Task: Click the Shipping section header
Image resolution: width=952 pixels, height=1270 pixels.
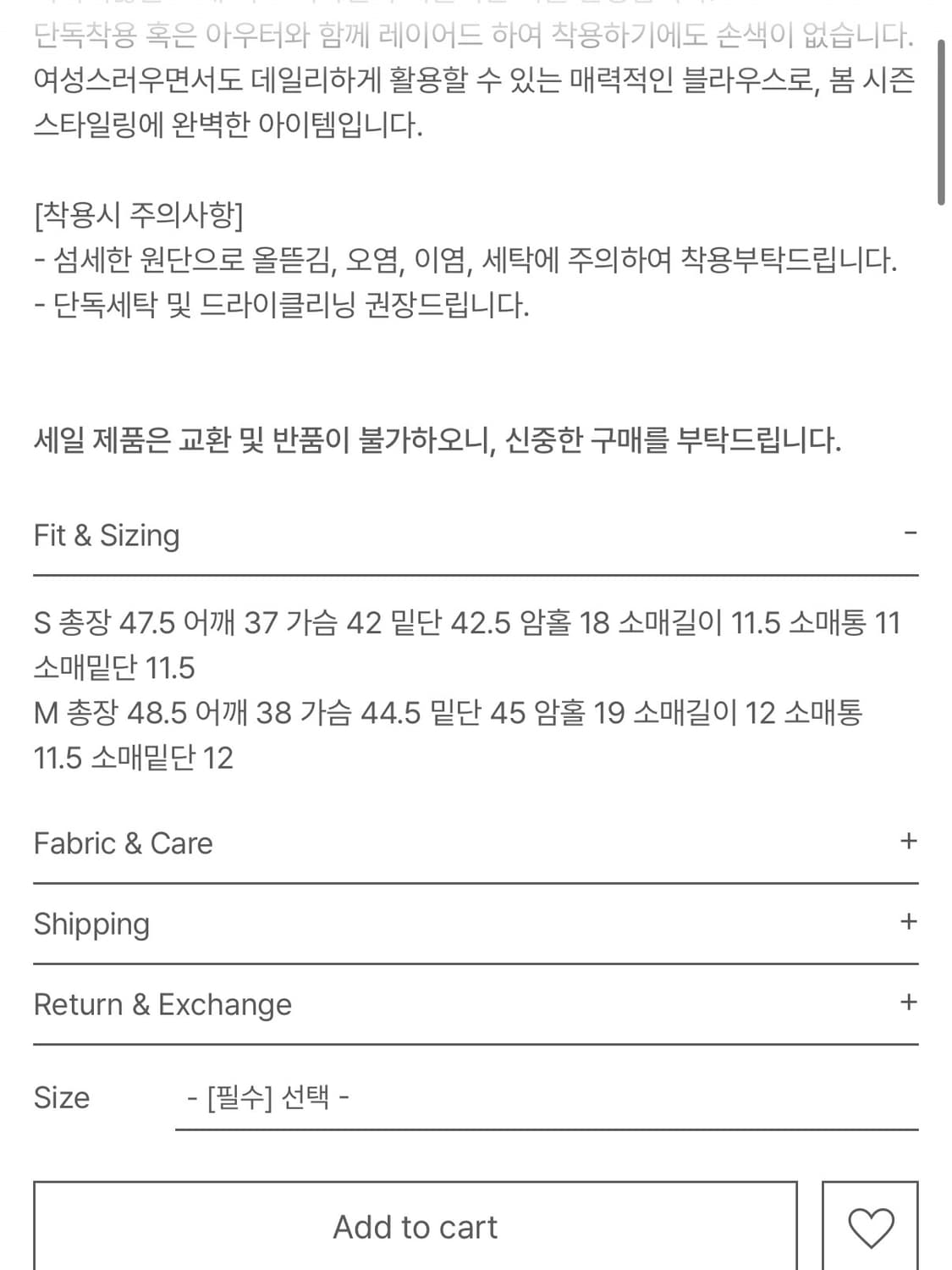Action: point(91,925)
